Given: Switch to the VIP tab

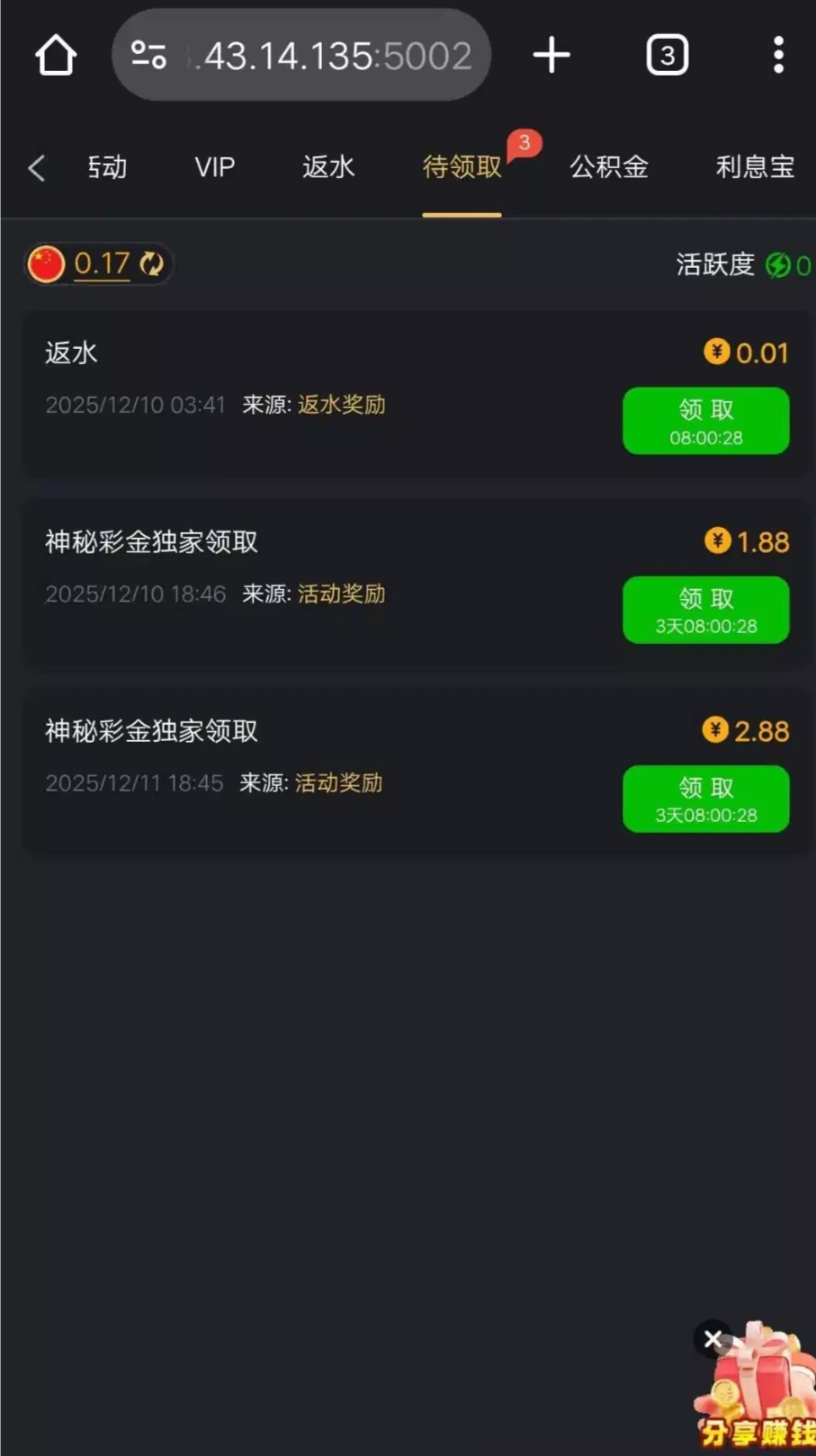Looking at the screenshot, I should pos(214,167).
